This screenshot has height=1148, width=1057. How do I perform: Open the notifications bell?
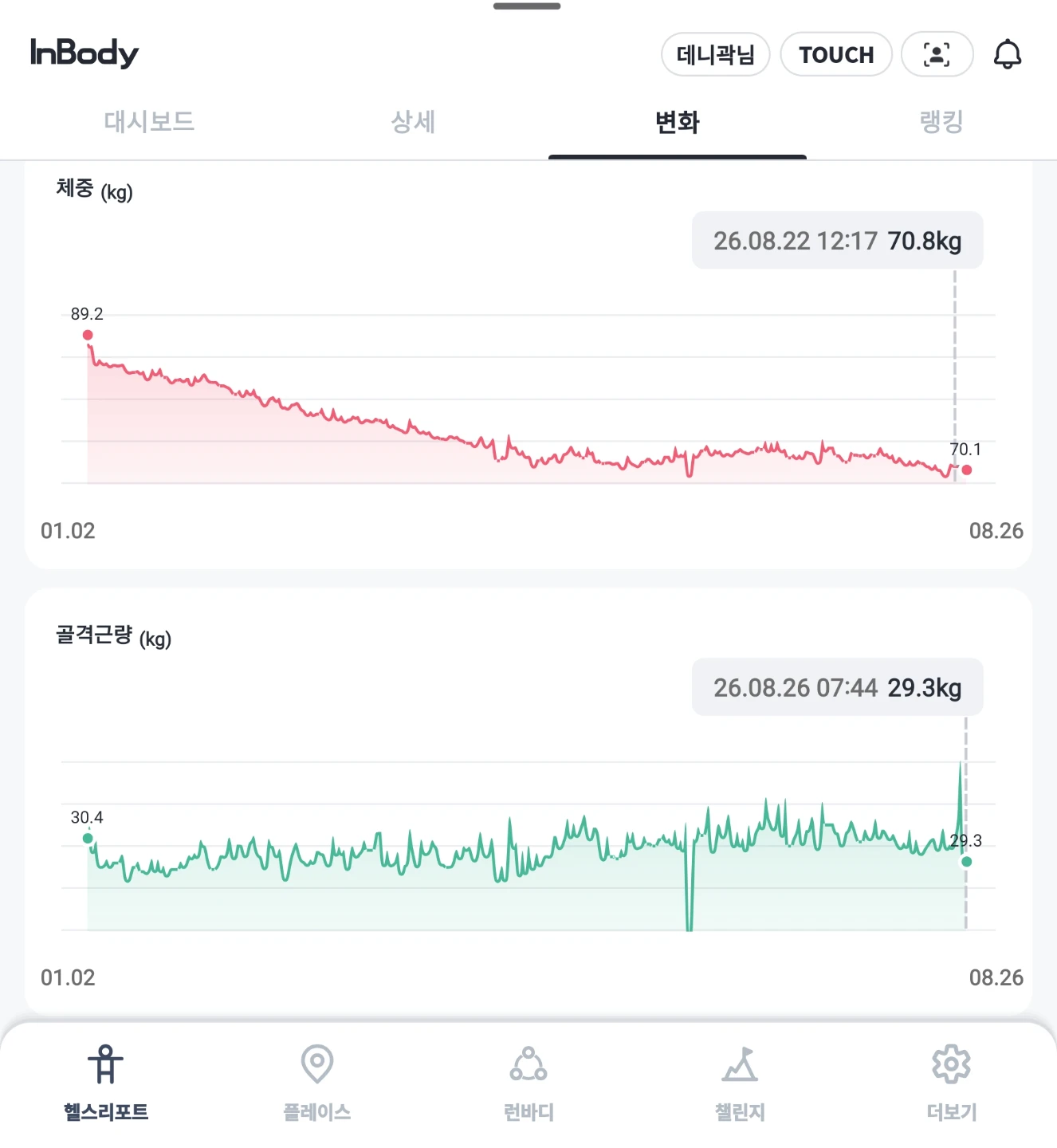pyautogui.click(x=1008, y=54)
